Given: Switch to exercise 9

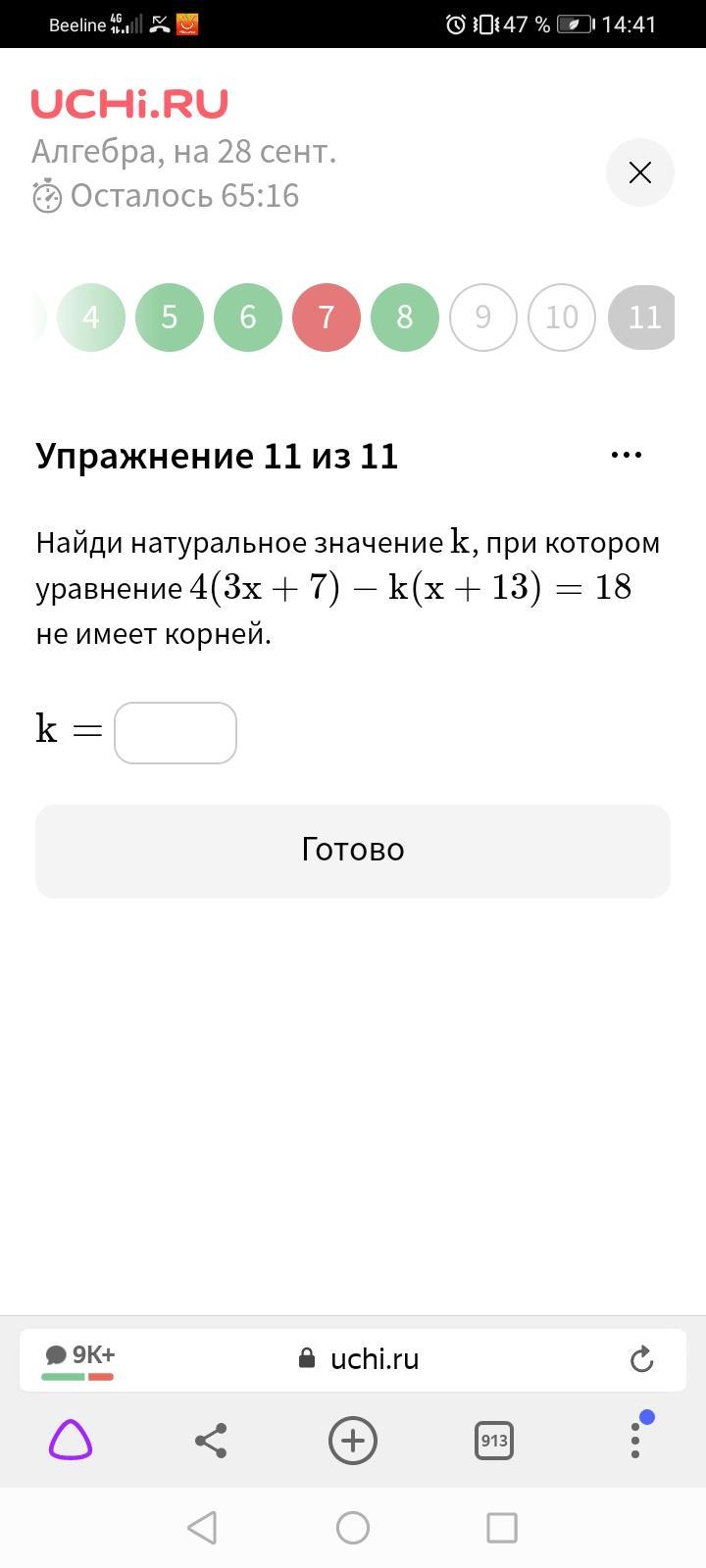Looking at the screenshot, I should (483, 317).
